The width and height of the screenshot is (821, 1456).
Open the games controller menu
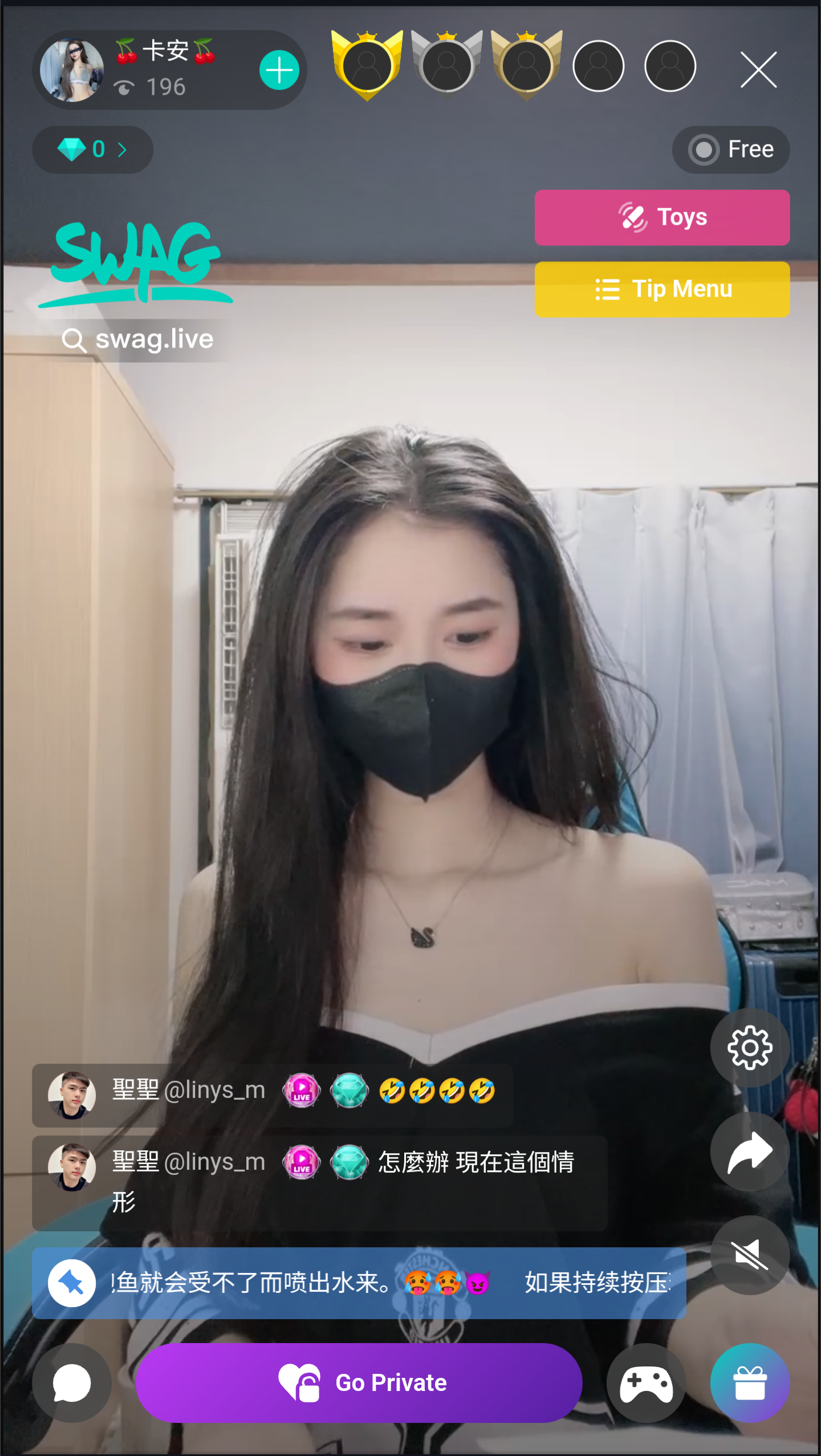click(646, 1383)
